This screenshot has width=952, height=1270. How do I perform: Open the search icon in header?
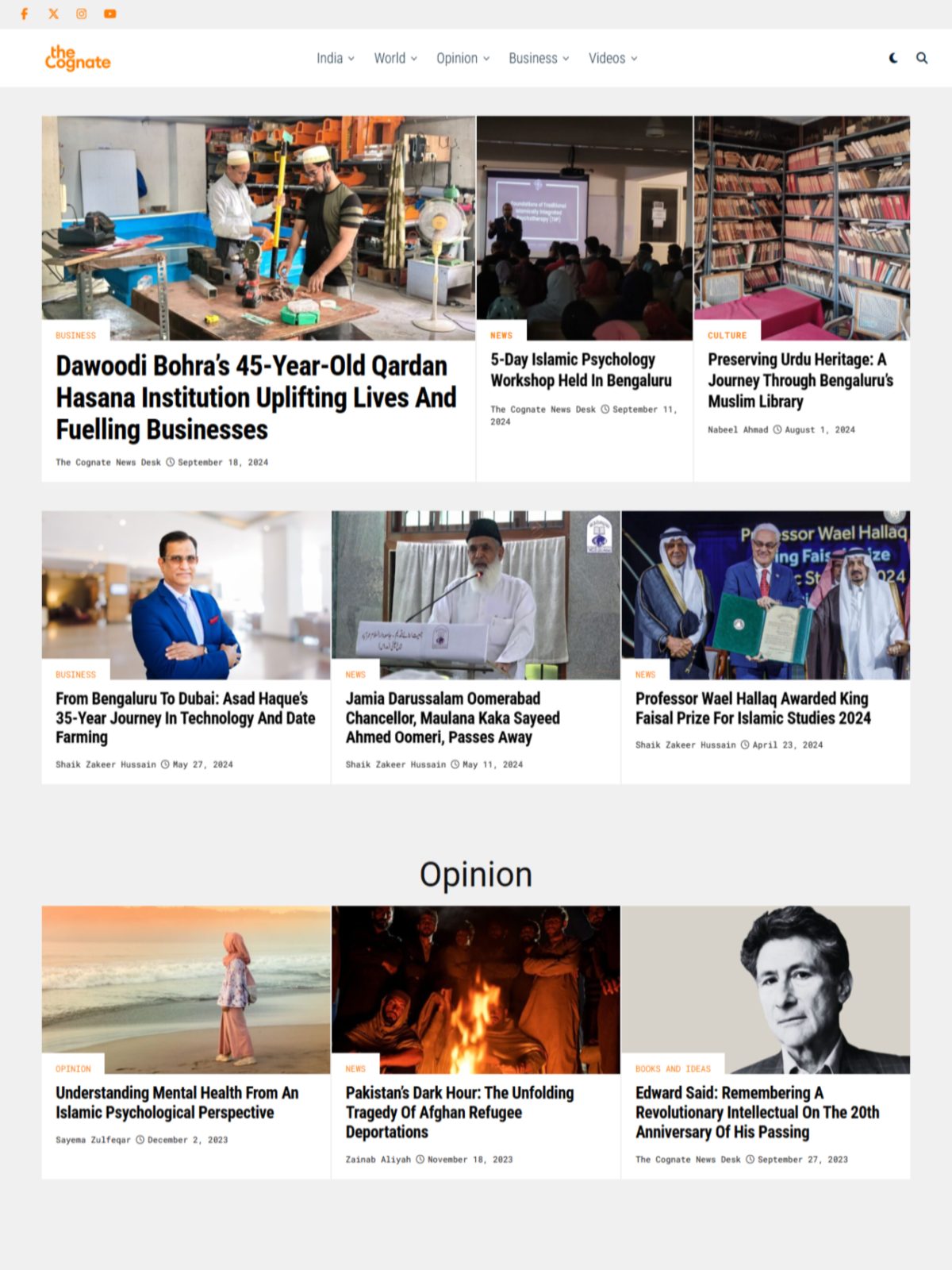point(921,58)
